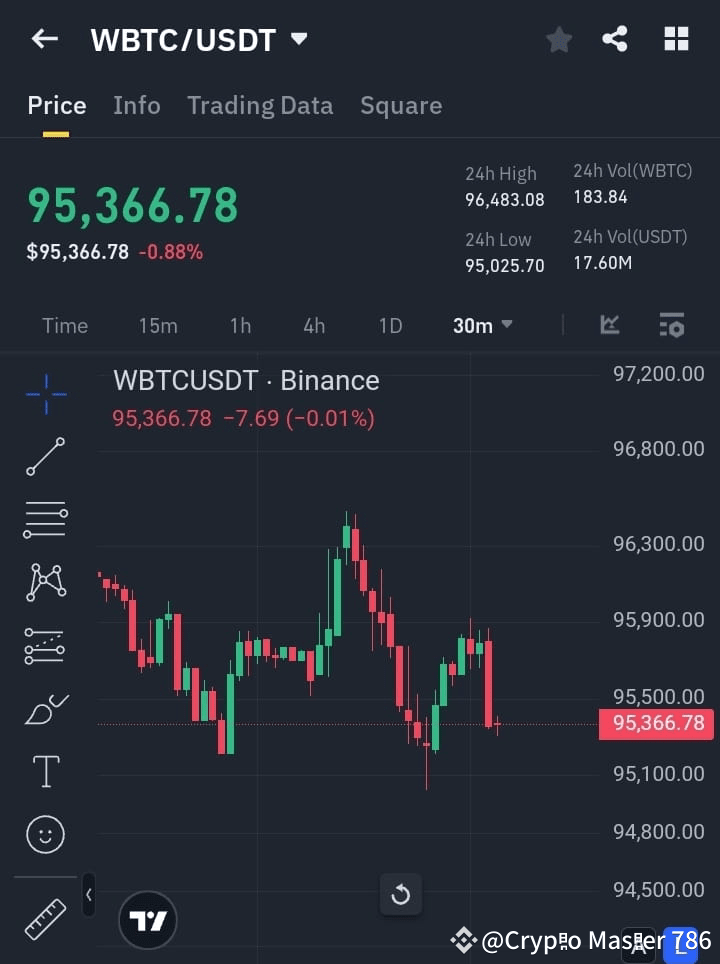
Task: Select the 1D timeframe
Action: (390, 325)
